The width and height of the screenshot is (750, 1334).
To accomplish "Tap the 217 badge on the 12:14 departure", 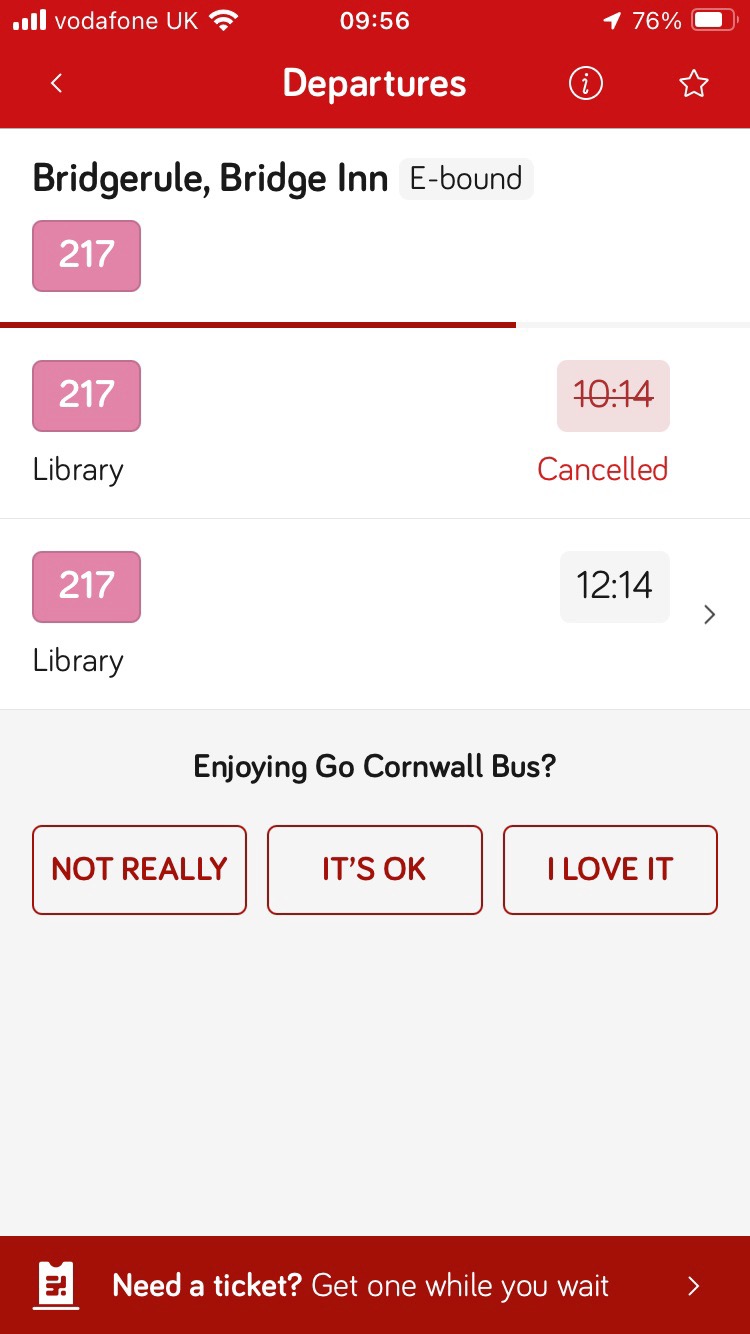I will pyautogui.click(x=86, y=587).
